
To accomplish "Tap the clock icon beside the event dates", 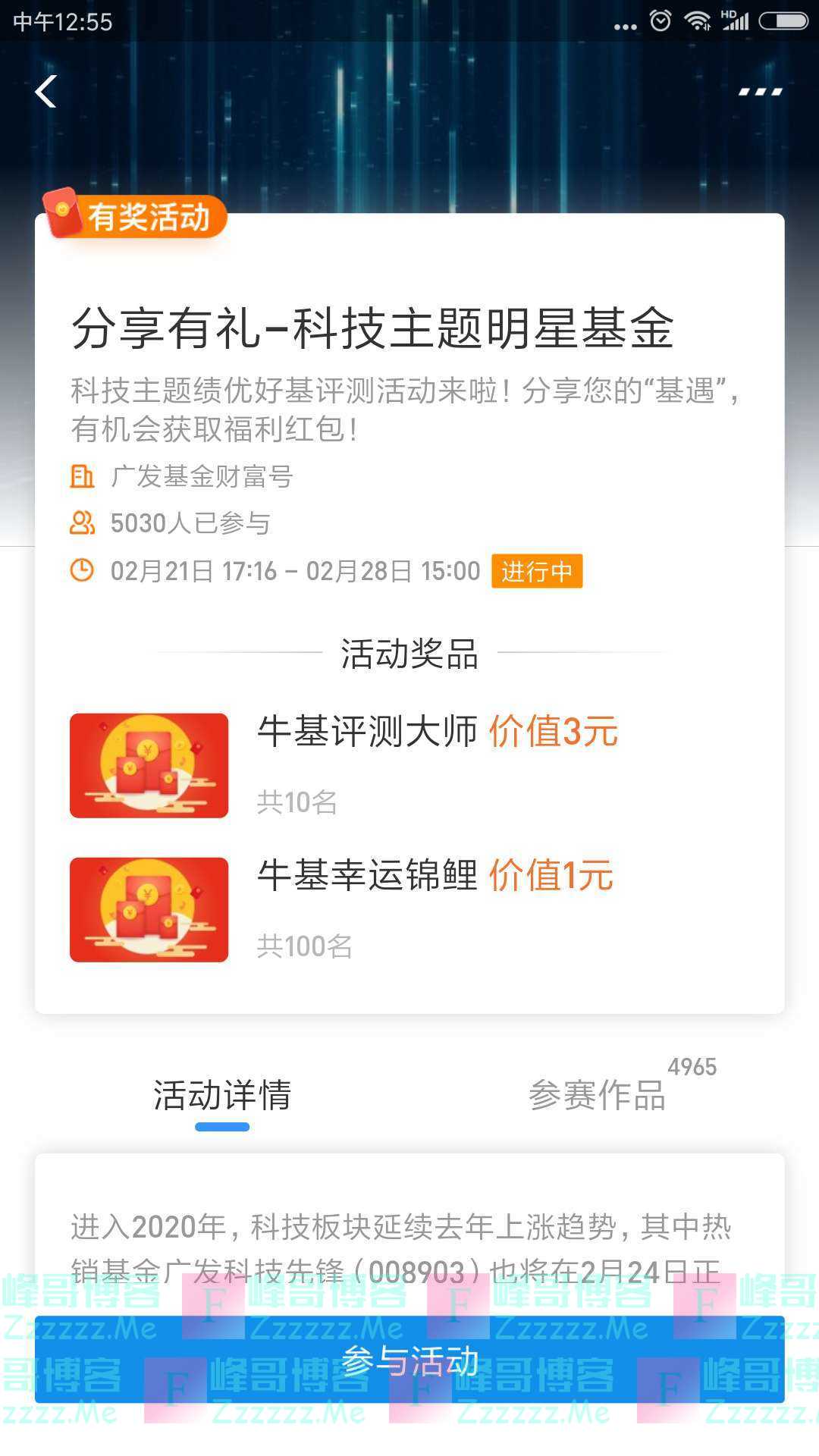I will [x=83, y=572].
